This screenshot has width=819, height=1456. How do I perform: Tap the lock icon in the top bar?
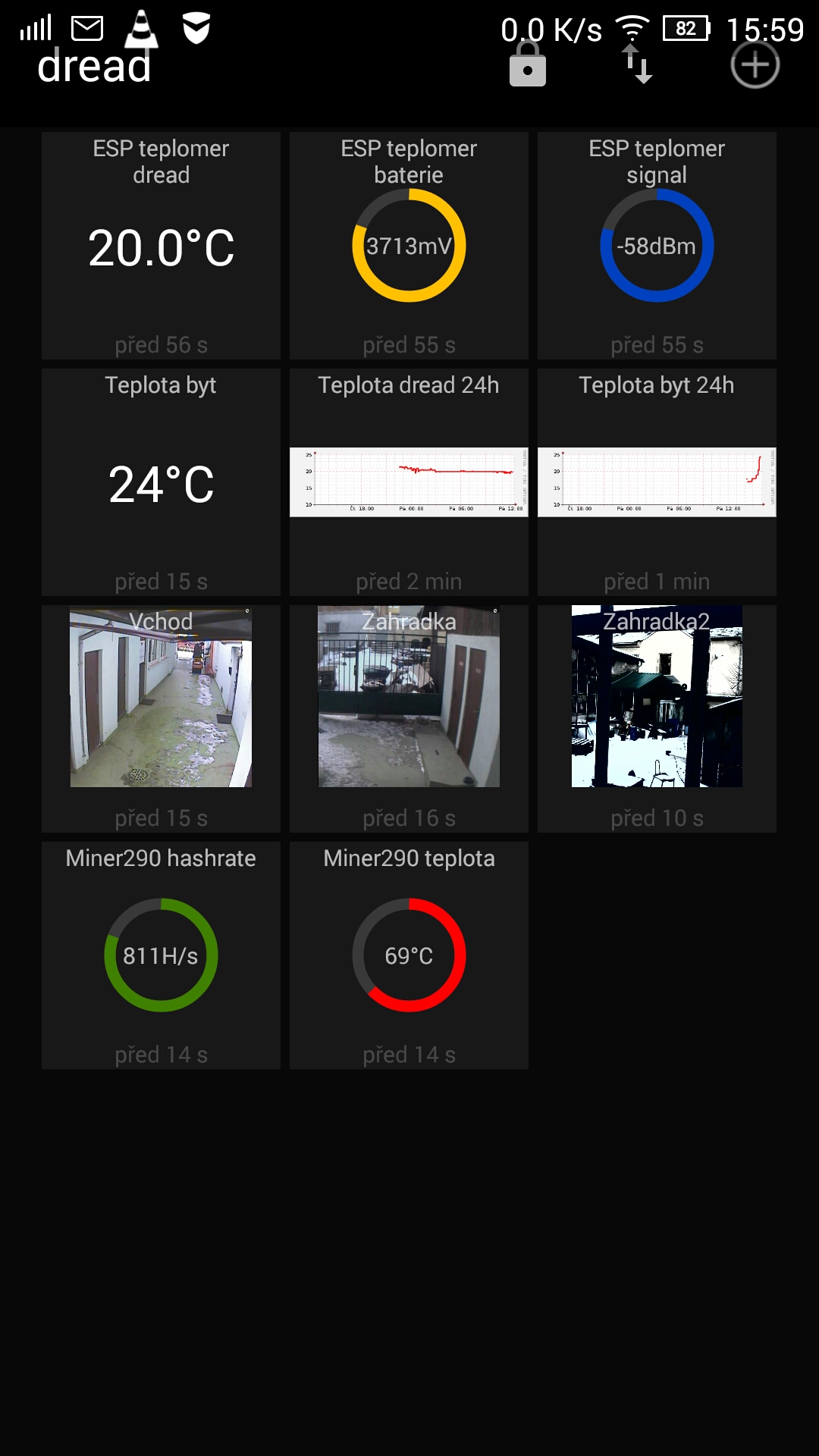pos(528,64)
